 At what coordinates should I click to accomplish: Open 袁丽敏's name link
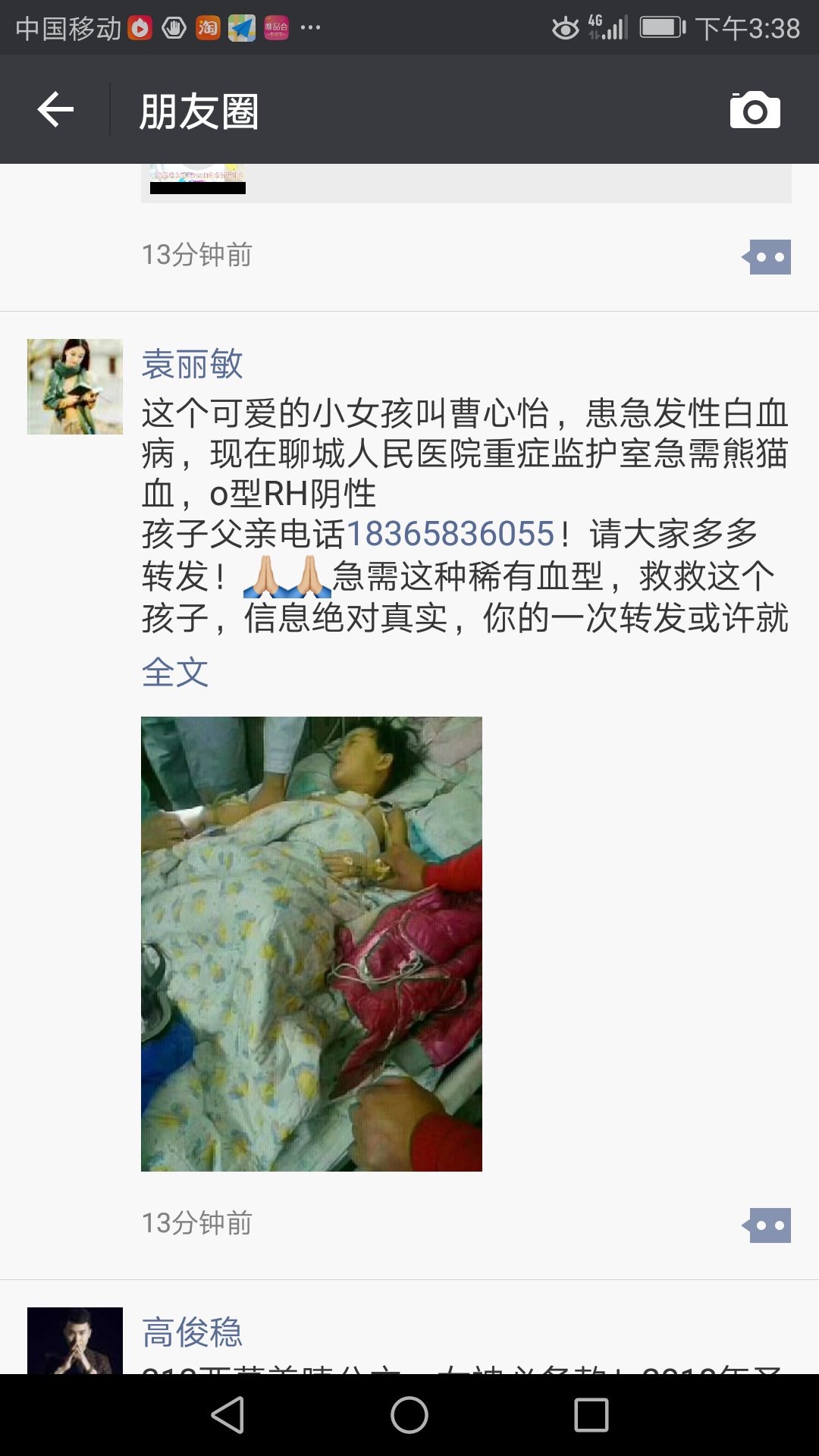192,364
